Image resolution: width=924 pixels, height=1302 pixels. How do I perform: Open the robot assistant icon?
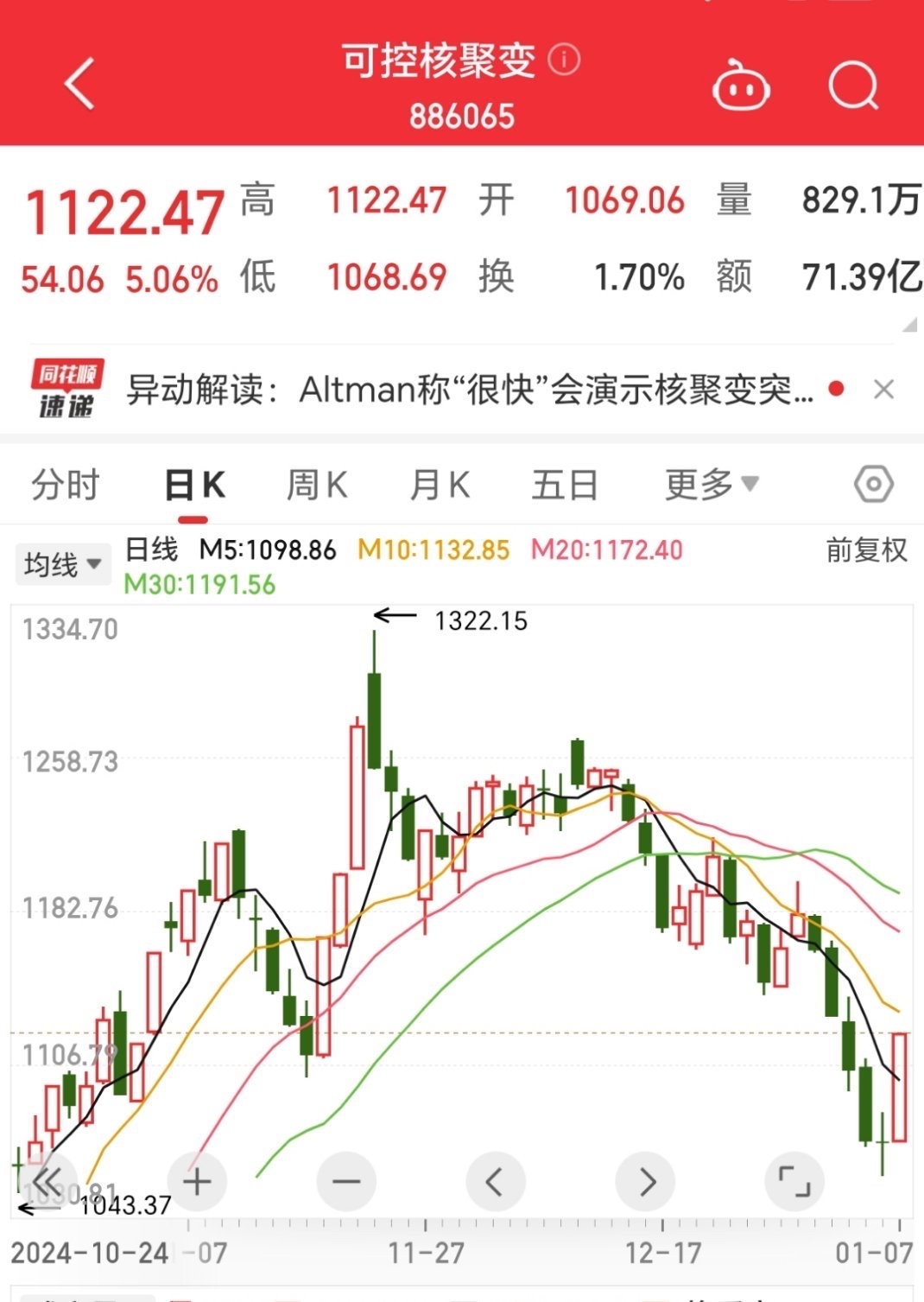coord(740,86)
